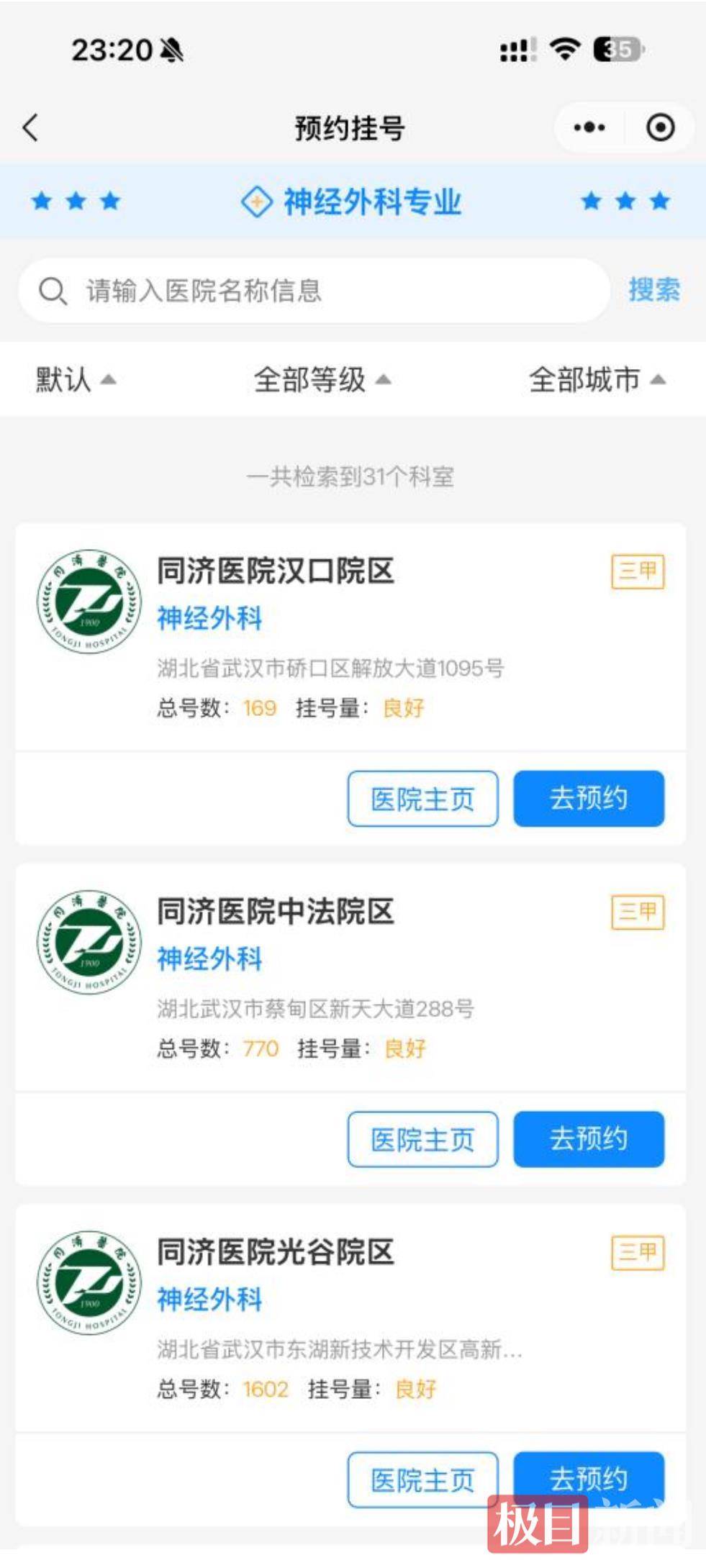
Task: Go back from 预约挂号 page
Action: 30,128
